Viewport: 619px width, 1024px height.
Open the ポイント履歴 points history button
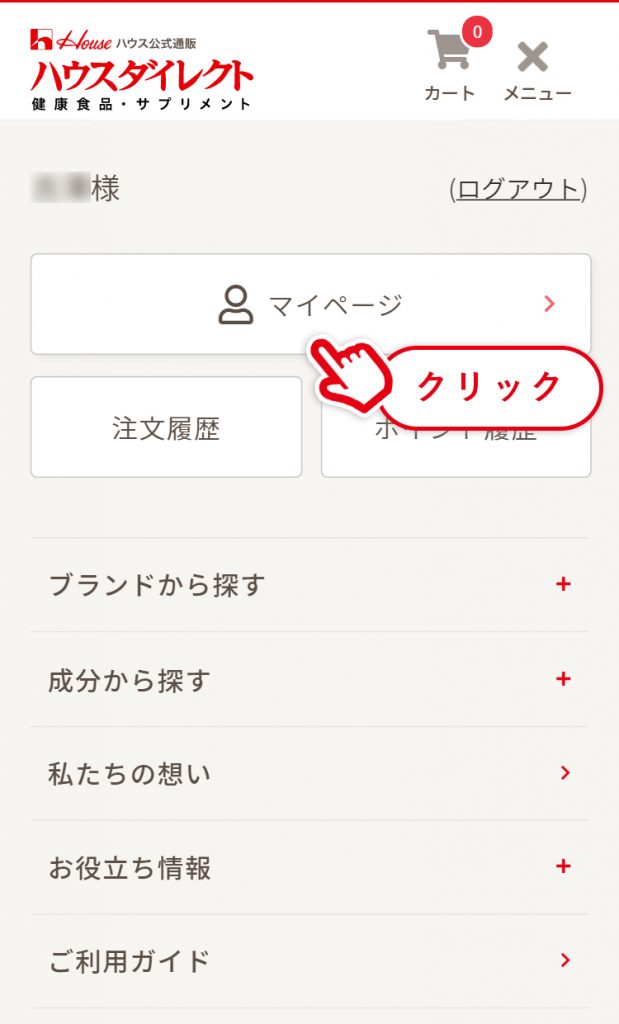tap(456, 427)
